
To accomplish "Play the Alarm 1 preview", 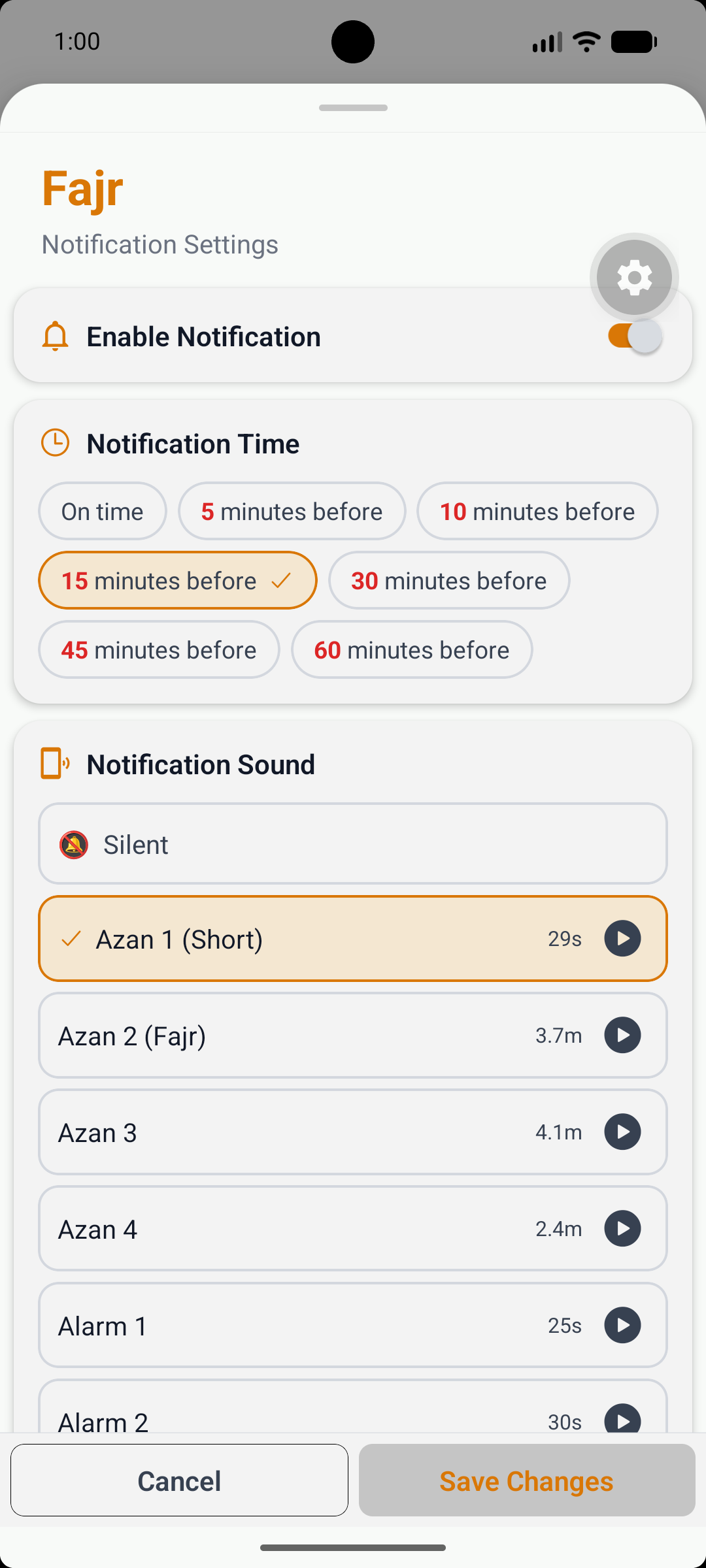I will click(622, 1325).
